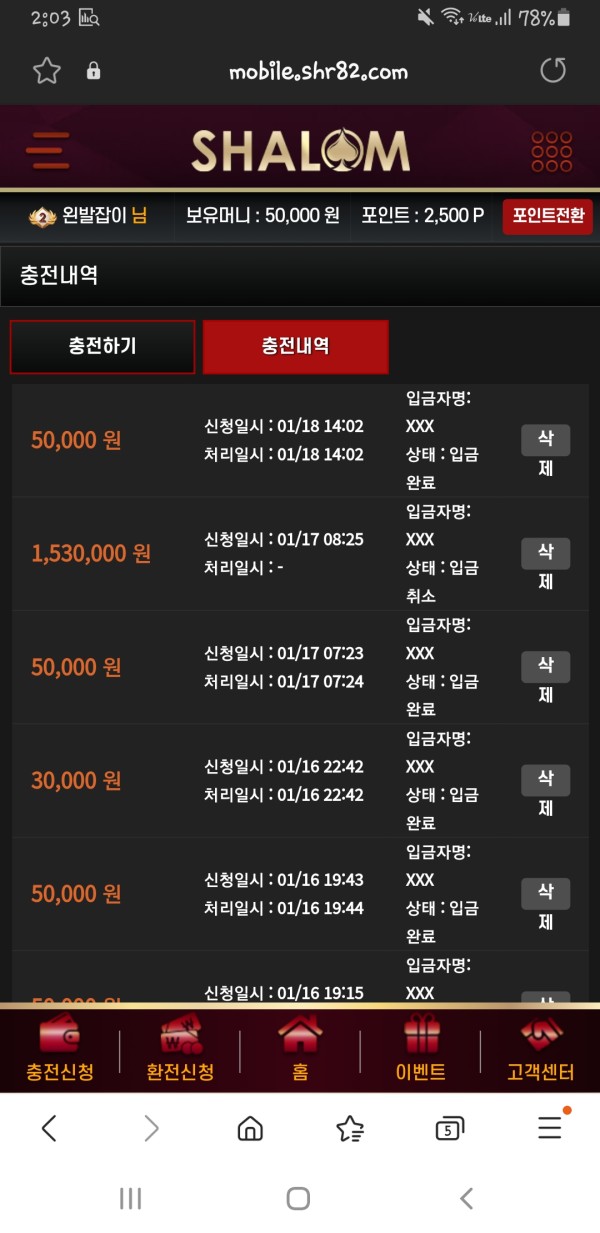The image size is (600, 1233).
Task: Delete the 01/17 07:23 50,000 원 record
Action: click(x=545, y=680)
